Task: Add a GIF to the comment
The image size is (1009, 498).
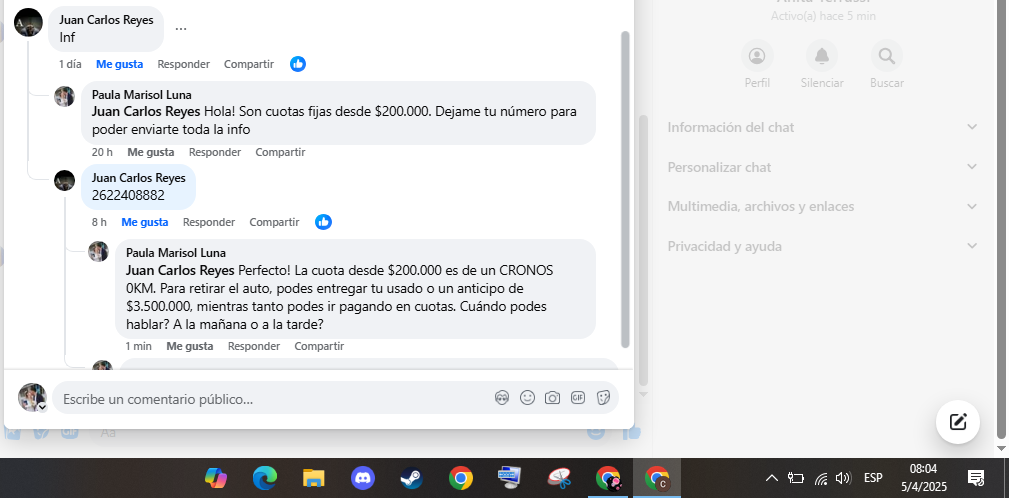Action: coord(578,398)
